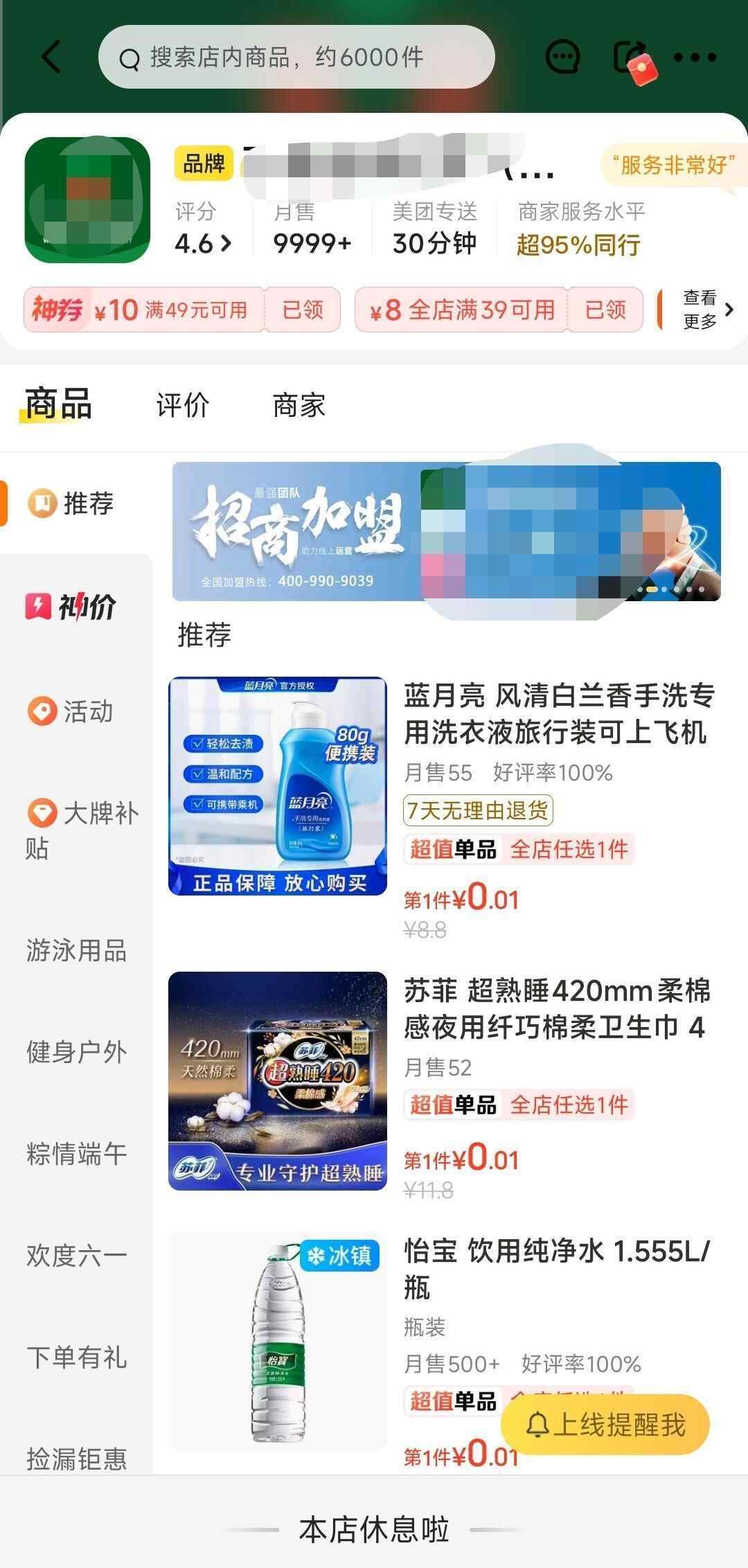
Task: Open the 苏菲 超熟睡 product
Action: click(558, 1009)
